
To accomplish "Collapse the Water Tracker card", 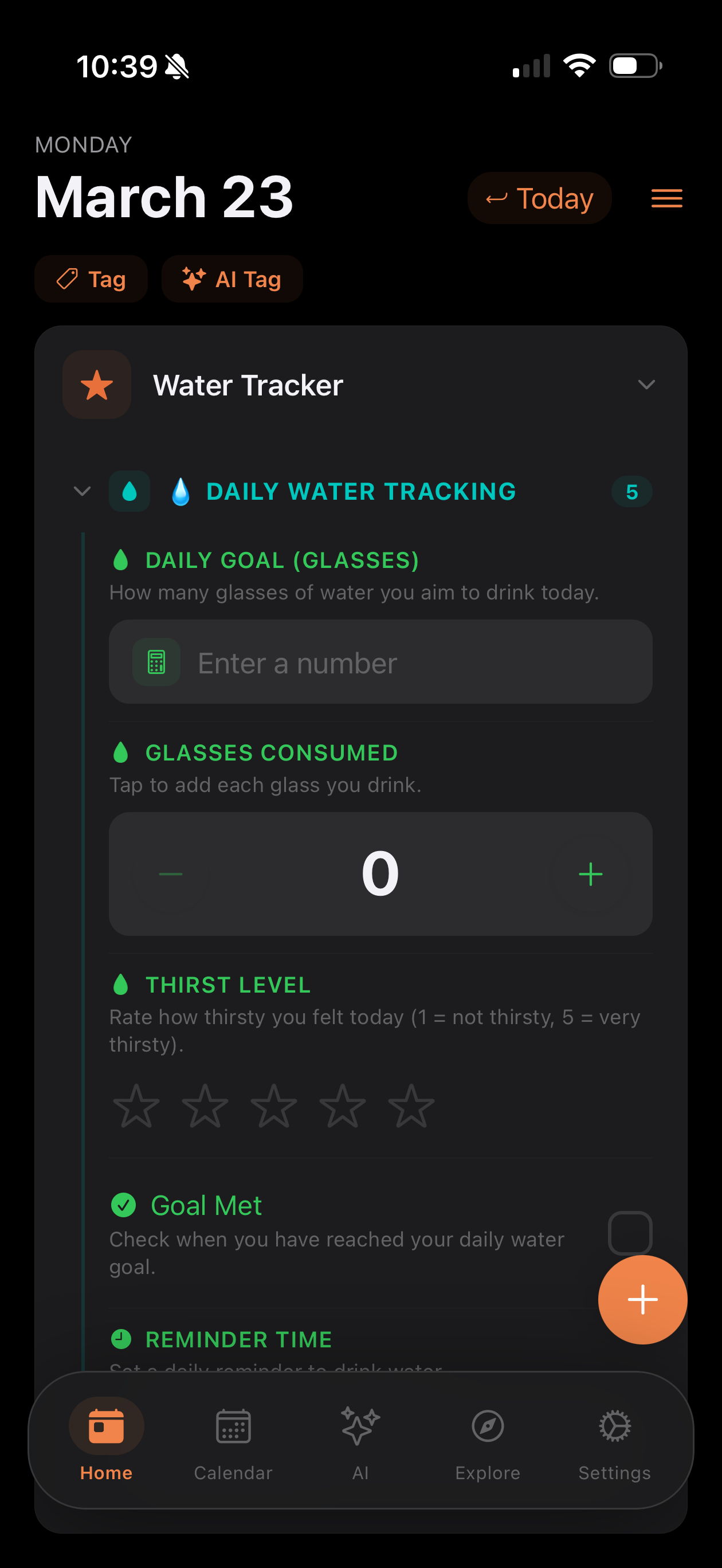I will point(647,384).
